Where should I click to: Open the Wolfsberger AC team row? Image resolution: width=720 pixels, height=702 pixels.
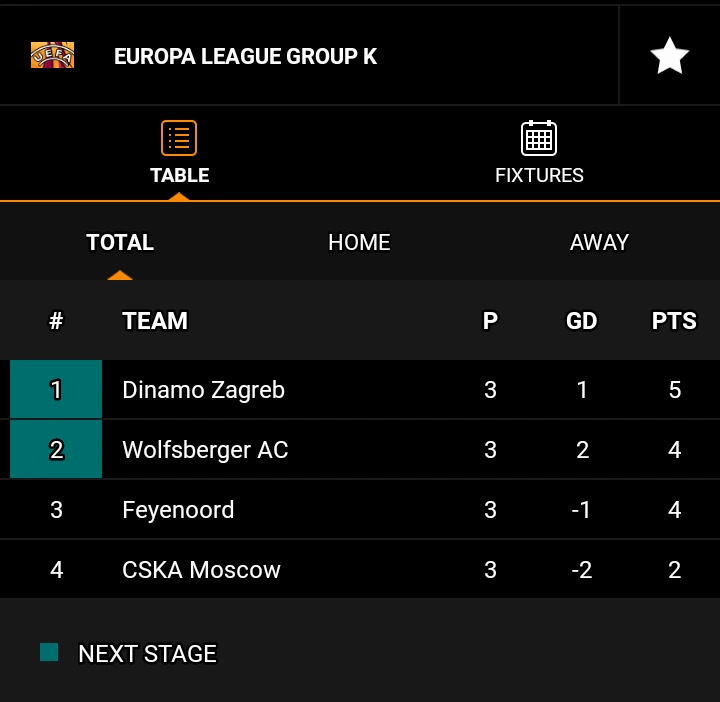[x=205, y=450]
